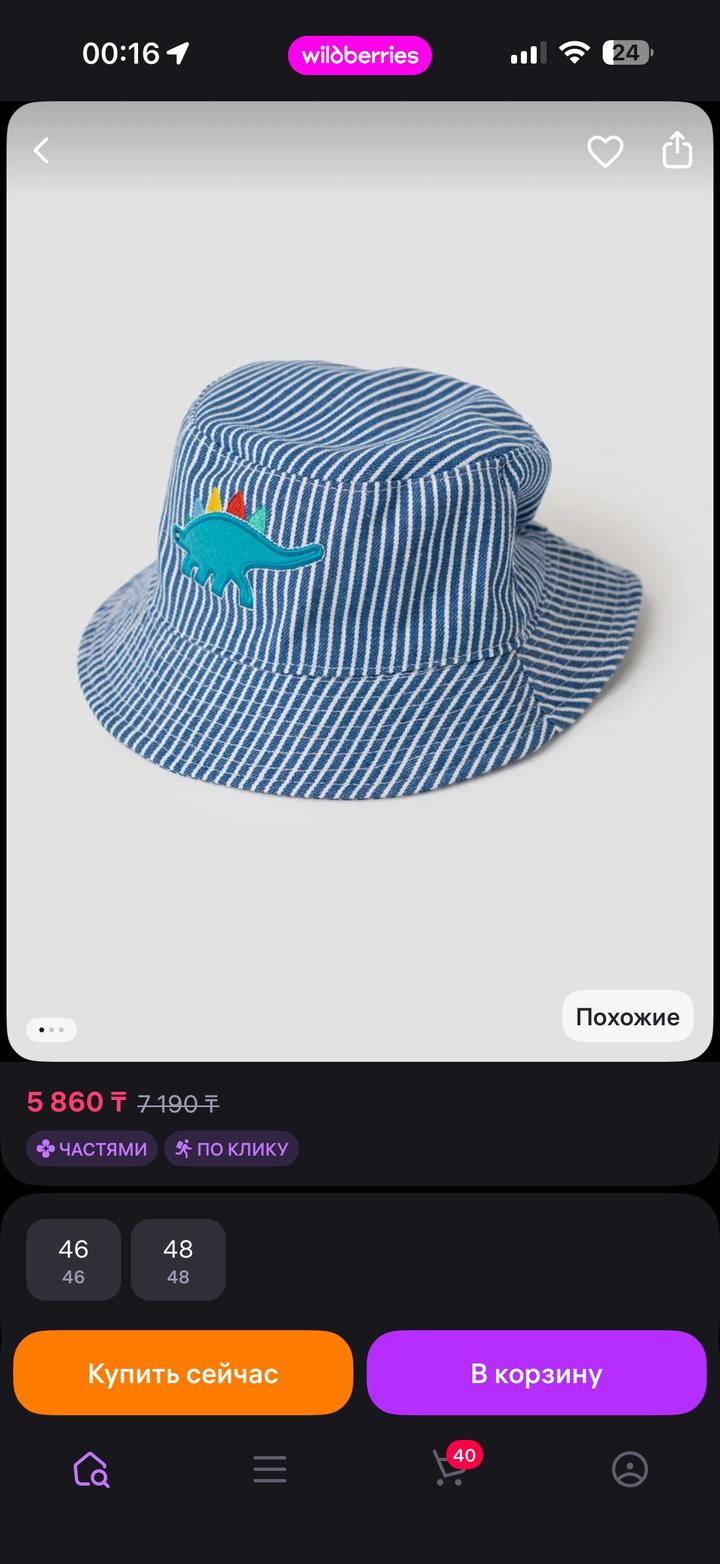Tap Купить сейчас to buy now
Screen dimensions: 720x1564
point(183,1373)
